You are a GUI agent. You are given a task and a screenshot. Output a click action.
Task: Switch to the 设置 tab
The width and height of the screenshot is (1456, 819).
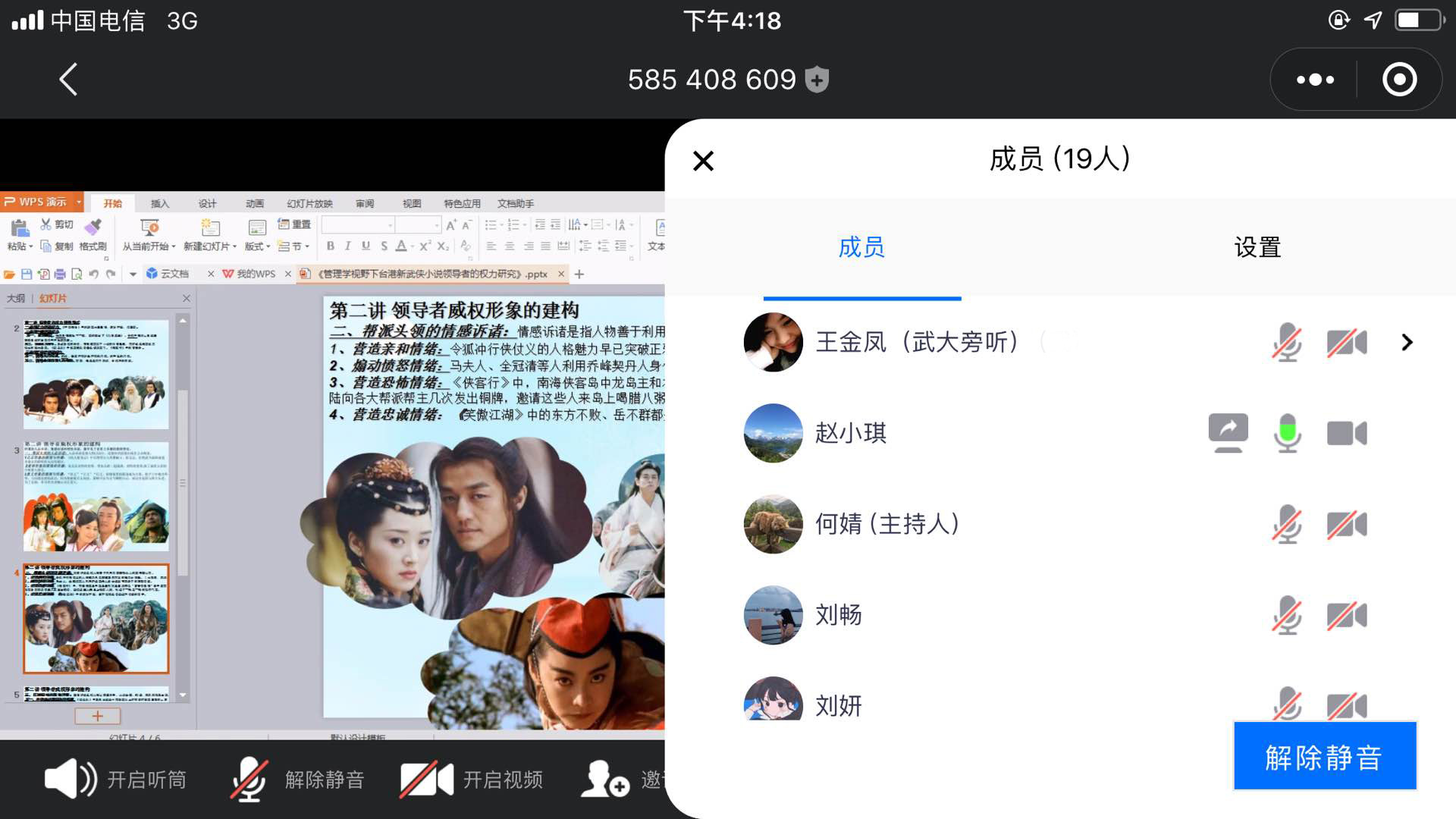click(x=1257, y=247)
